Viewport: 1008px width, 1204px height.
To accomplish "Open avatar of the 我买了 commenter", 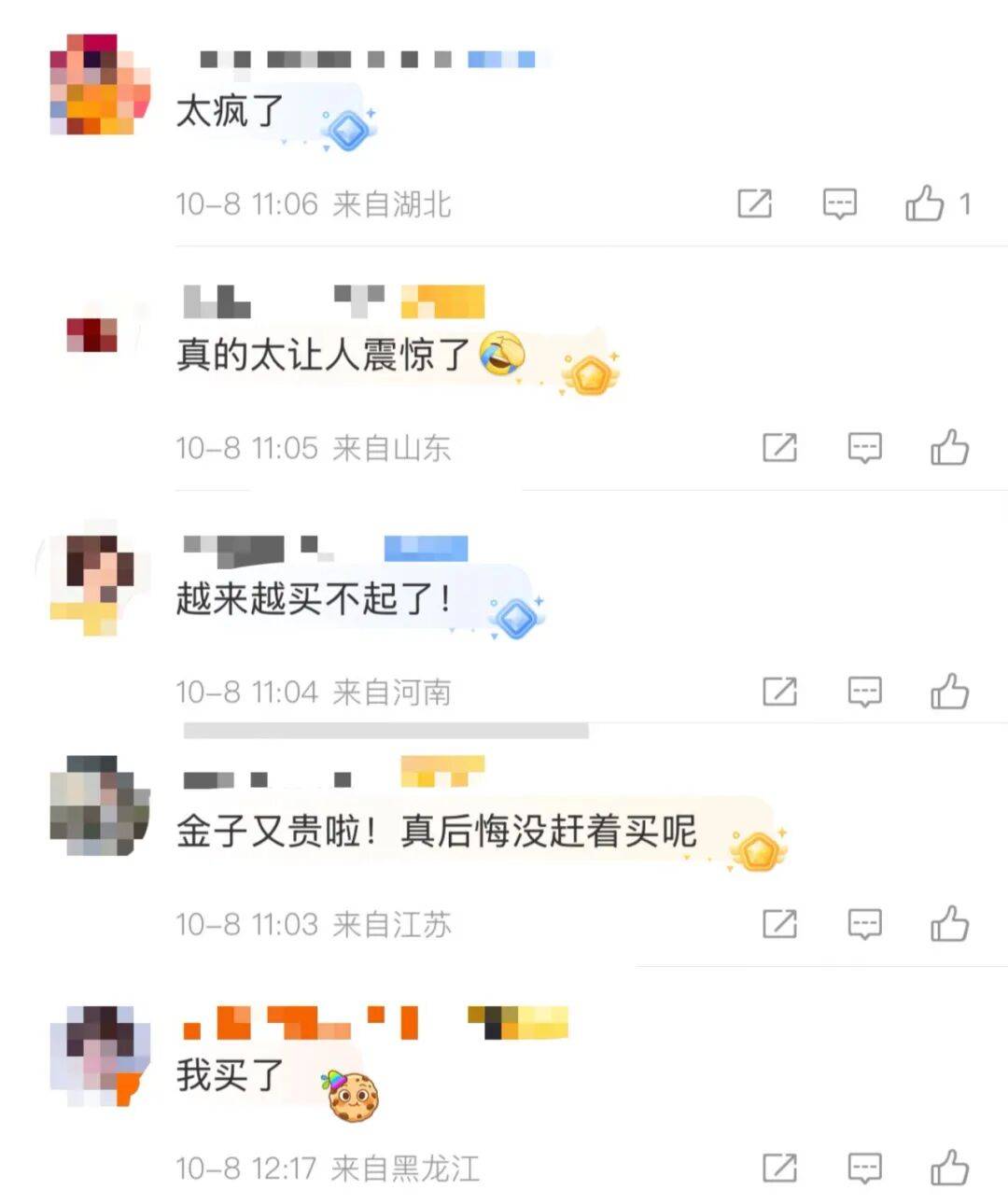I will coord(100,1055).
